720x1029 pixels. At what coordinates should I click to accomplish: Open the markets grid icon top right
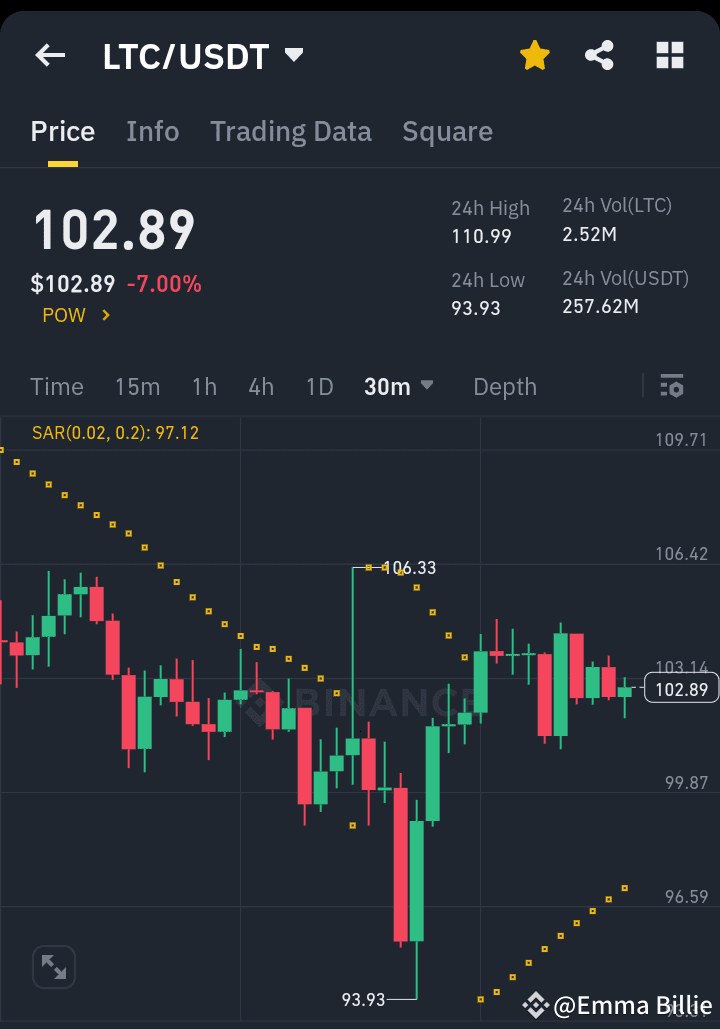tap(668, 55)
